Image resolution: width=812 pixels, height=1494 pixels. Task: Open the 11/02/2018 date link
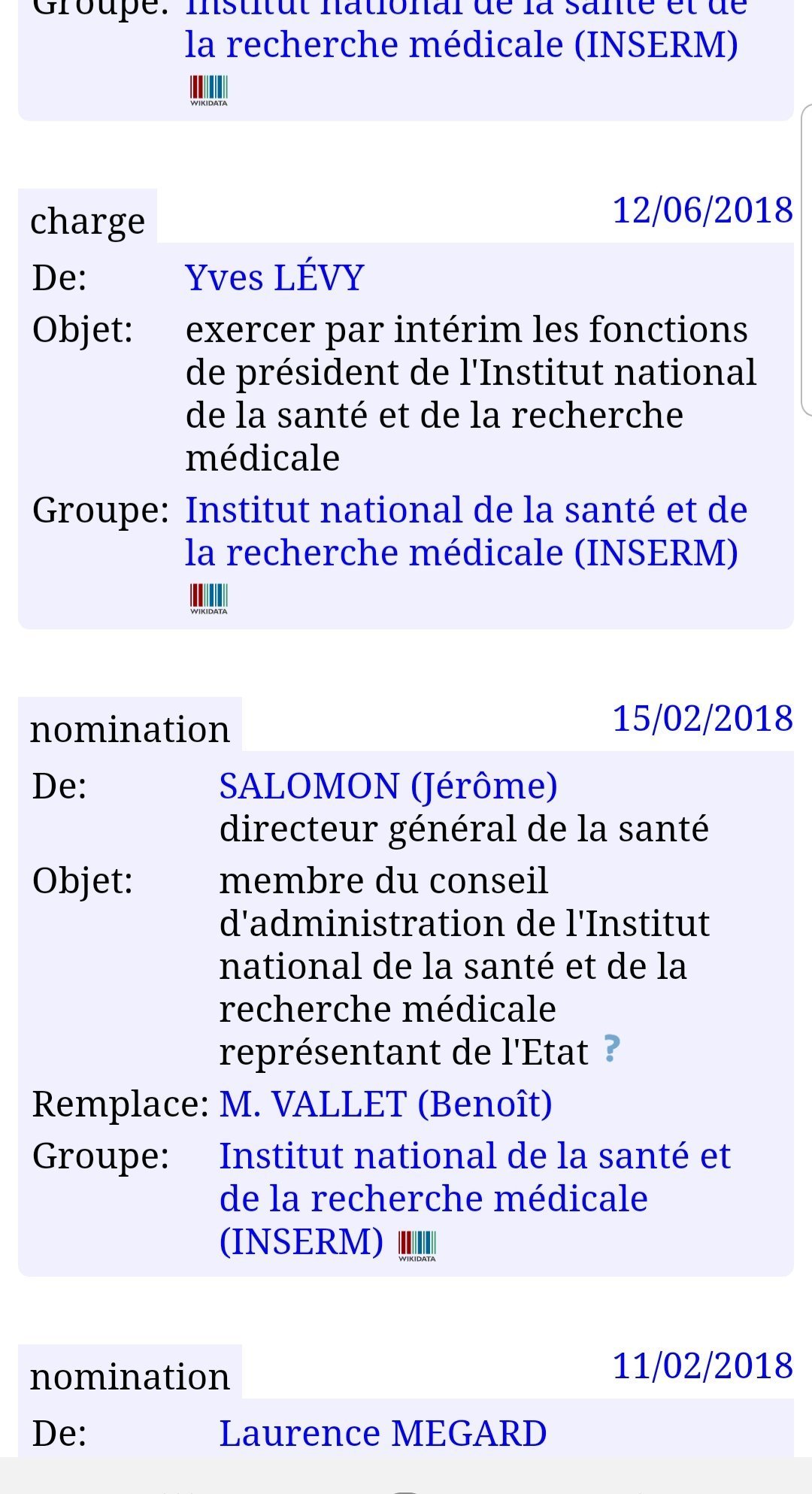(702, 1365)
